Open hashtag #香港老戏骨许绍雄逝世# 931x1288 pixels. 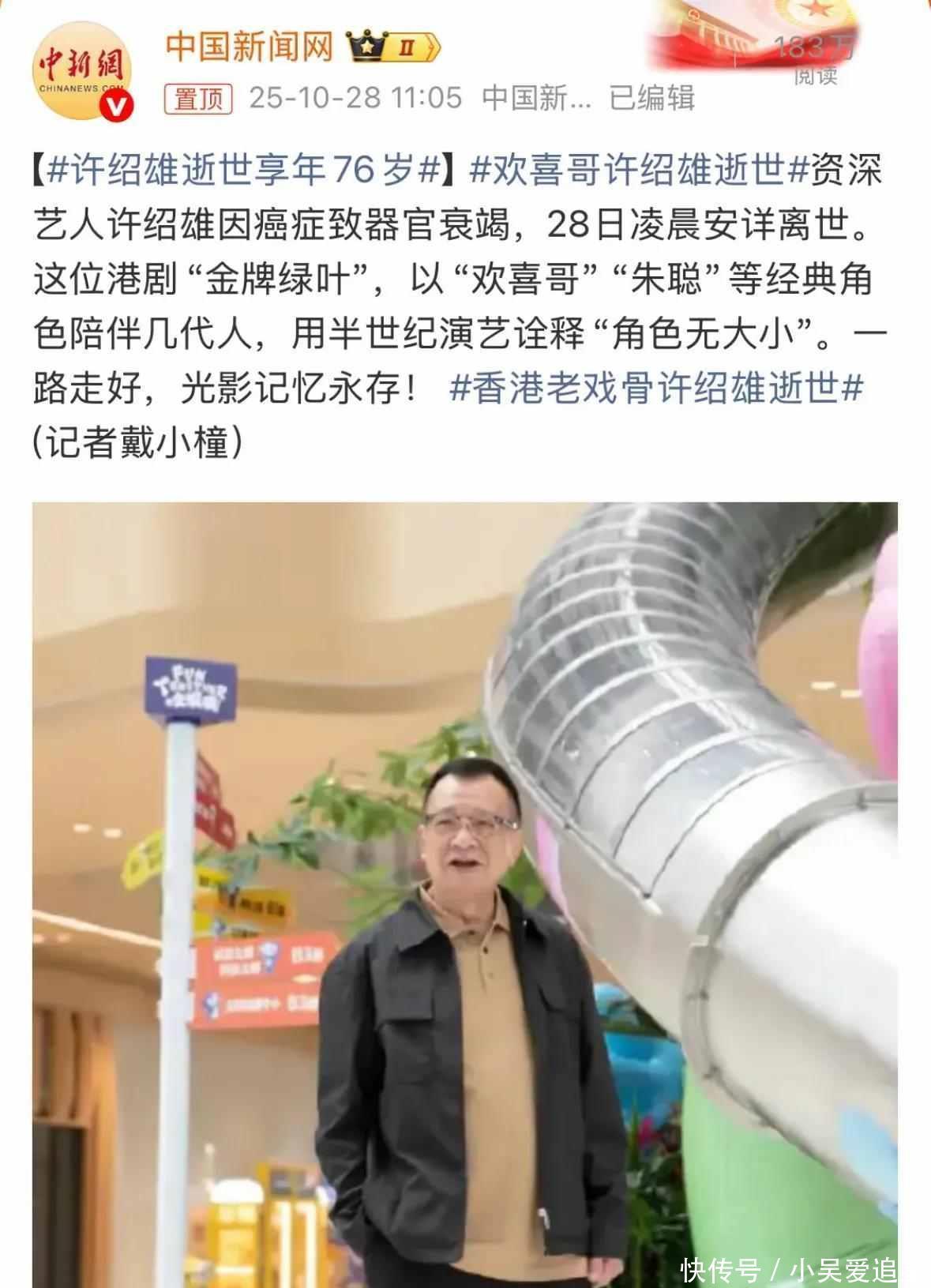(x=656, y=389)
